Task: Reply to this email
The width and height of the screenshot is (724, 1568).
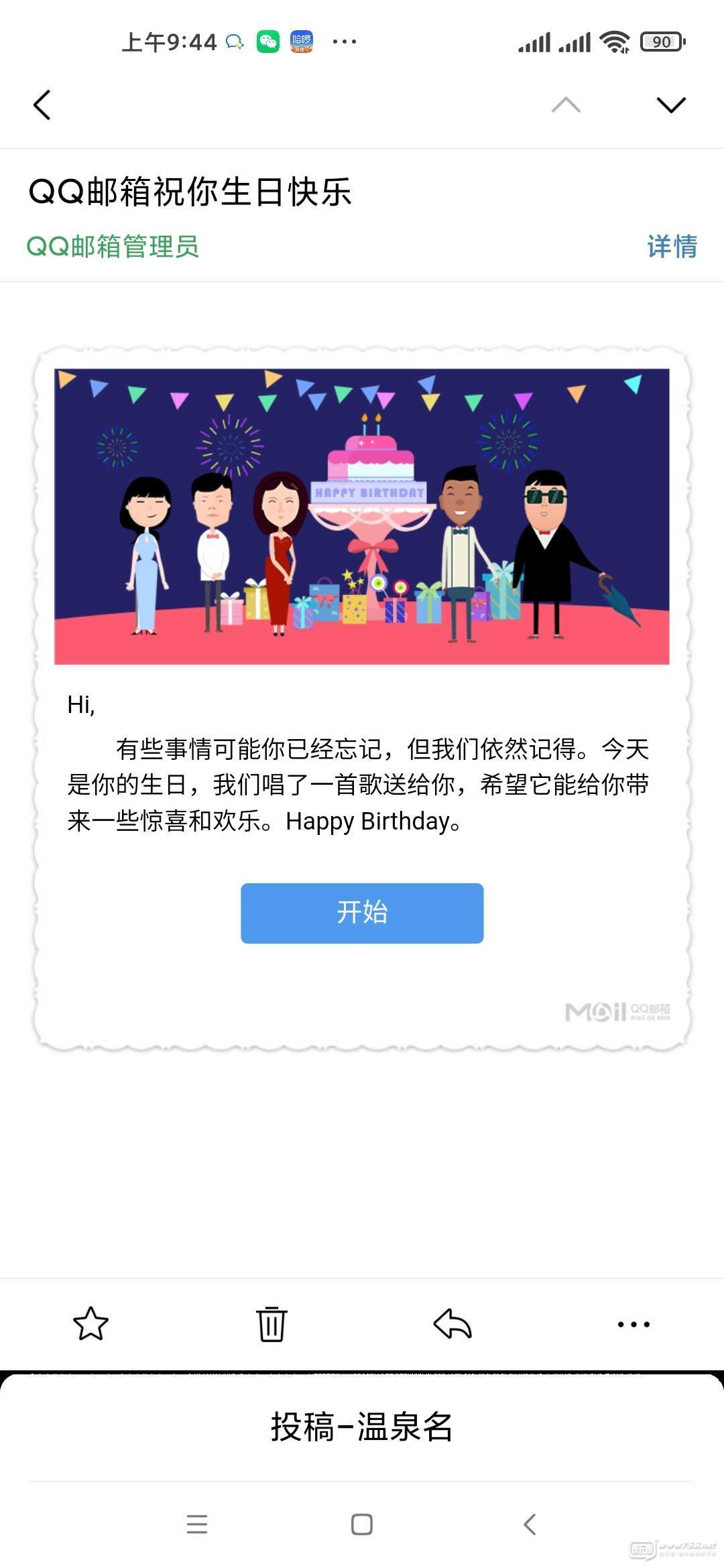Action: pyautogui.click(x=452, y=1323)
